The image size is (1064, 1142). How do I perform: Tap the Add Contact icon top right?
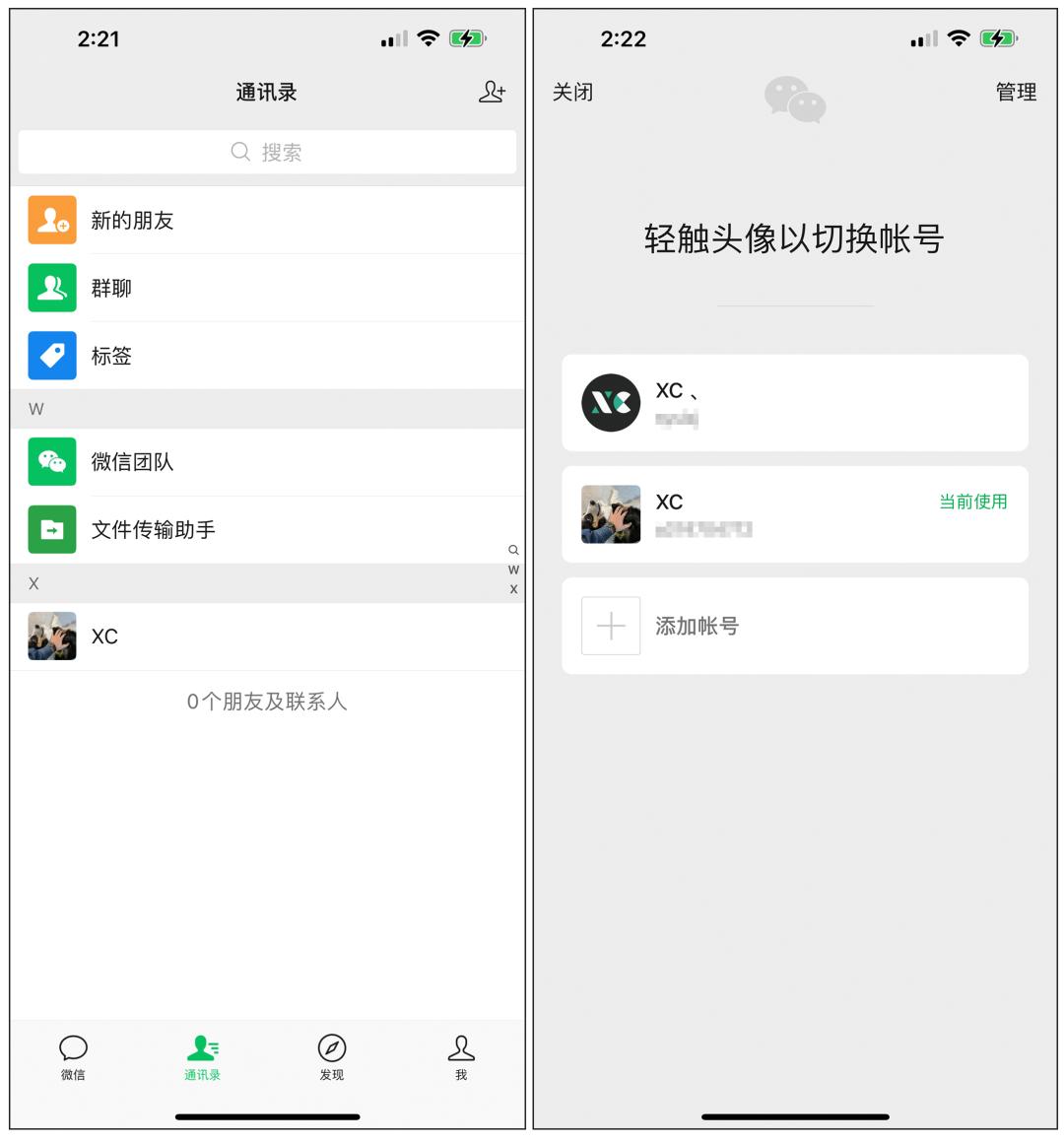click(x=492, y=92)
